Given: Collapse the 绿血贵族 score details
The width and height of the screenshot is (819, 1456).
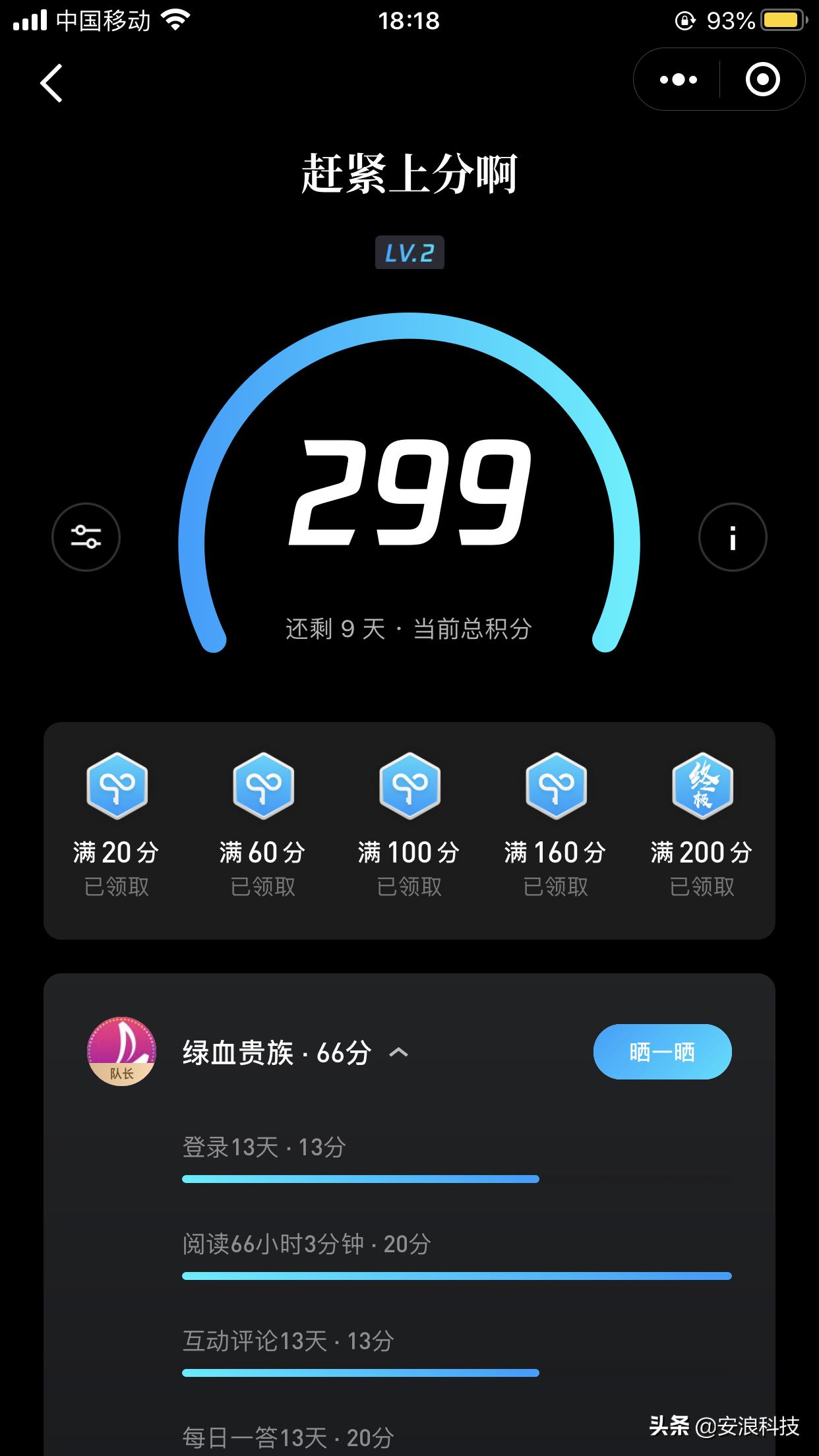Looking at the screenshot, I should [398, 1052].
